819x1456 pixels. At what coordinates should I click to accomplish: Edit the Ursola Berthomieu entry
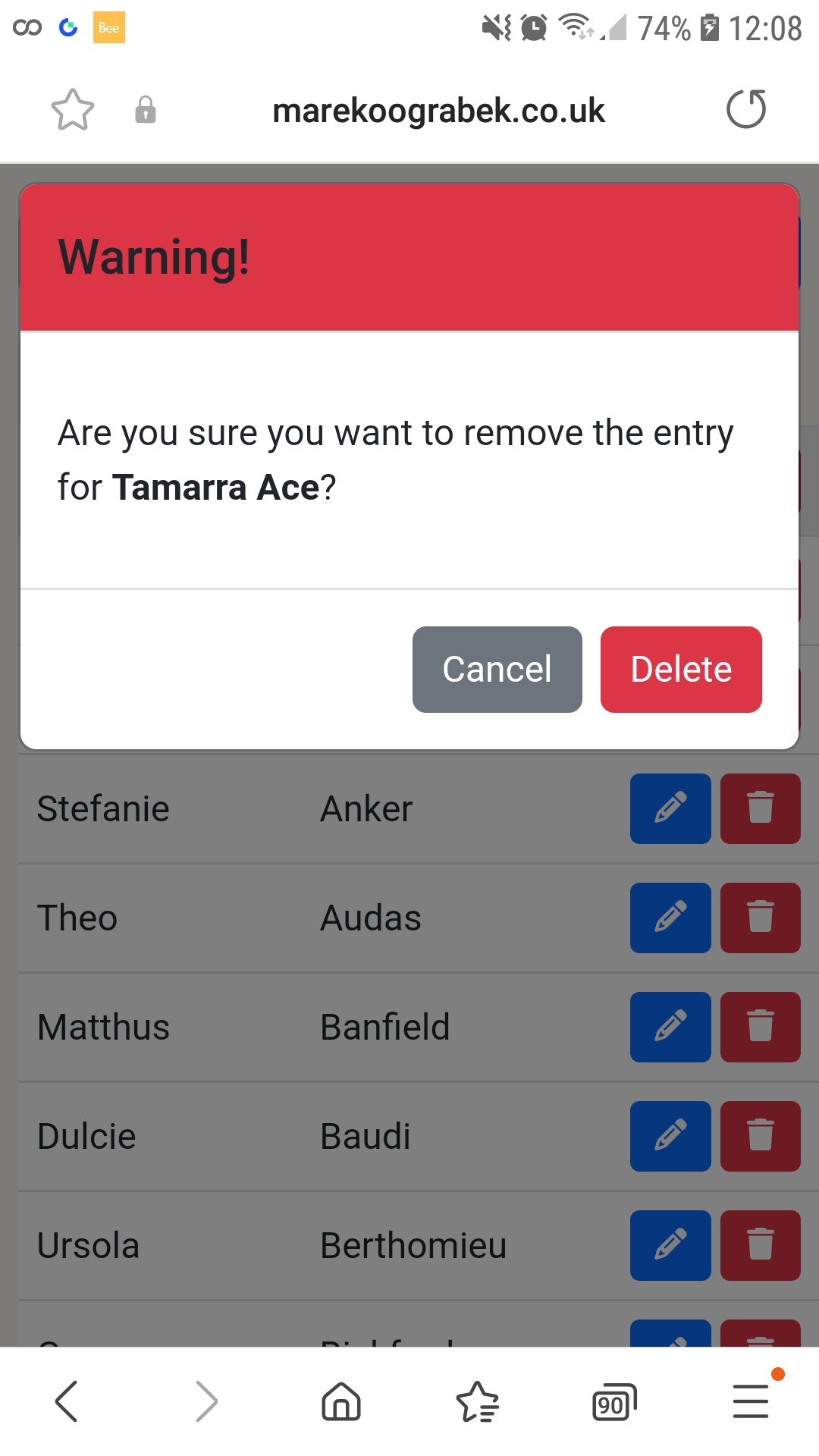670,1245
